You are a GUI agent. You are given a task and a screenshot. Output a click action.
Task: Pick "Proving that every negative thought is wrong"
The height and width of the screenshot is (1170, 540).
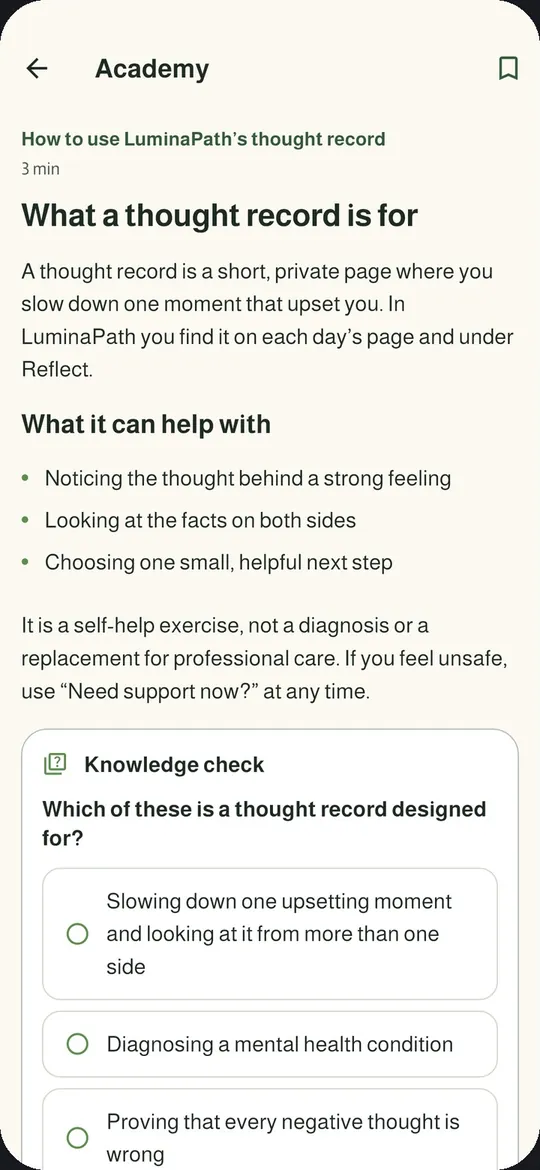click(x=270, y=1129)
